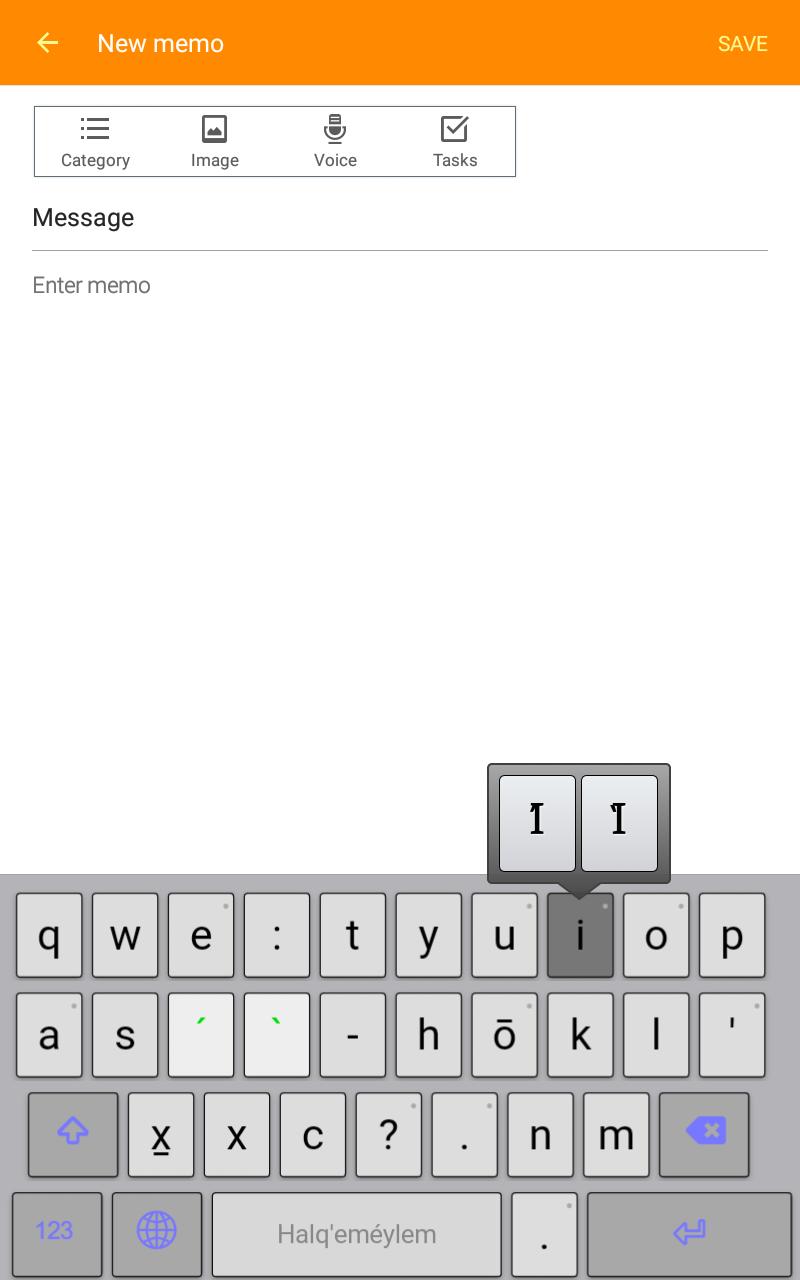Viewport: 800px width, 1280px height.
Task: Select the left popup variant of i
Action: coord(537,823)
